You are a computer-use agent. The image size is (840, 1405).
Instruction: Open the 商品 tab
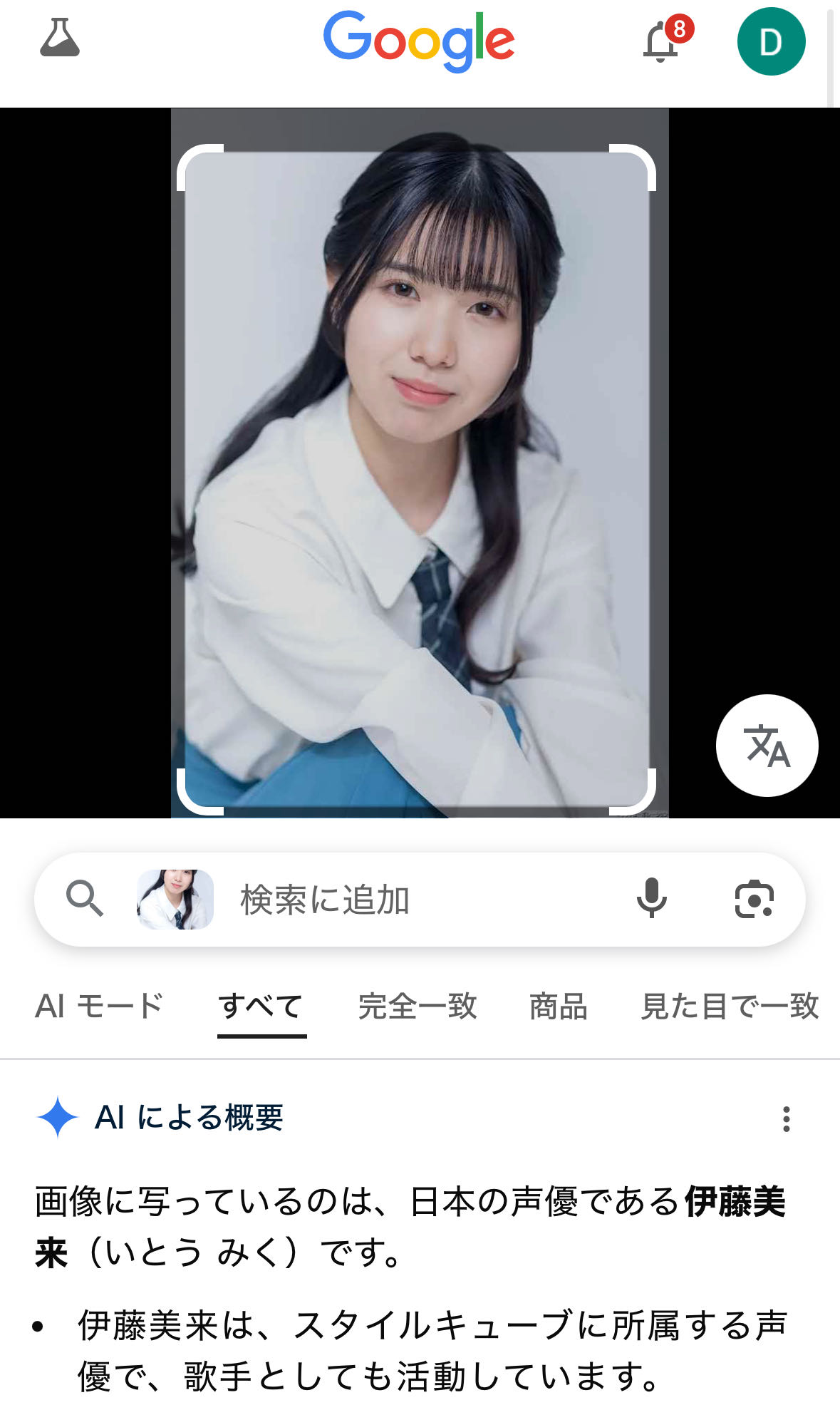pyautogui.click(x=558, y=1006)
